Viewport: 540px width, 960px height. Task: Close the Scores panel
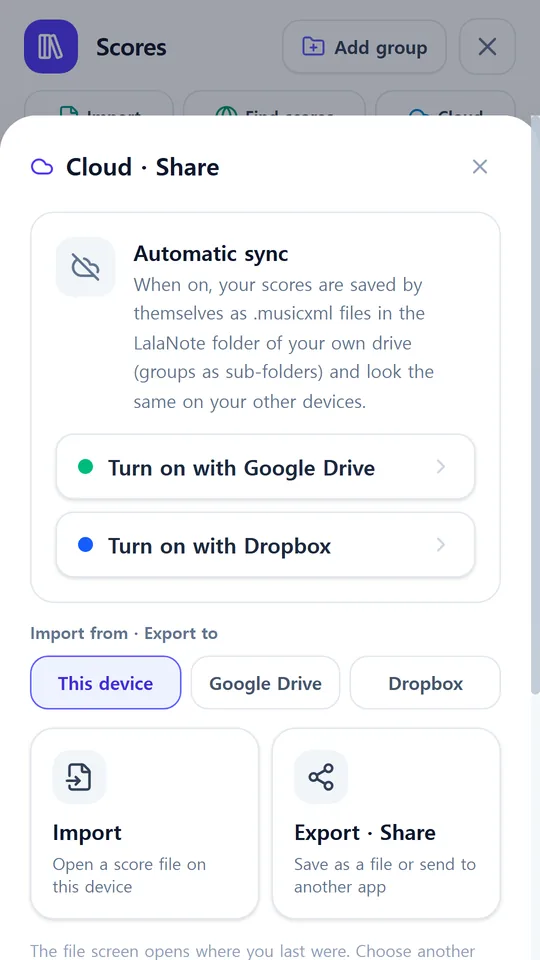(487, 47)
